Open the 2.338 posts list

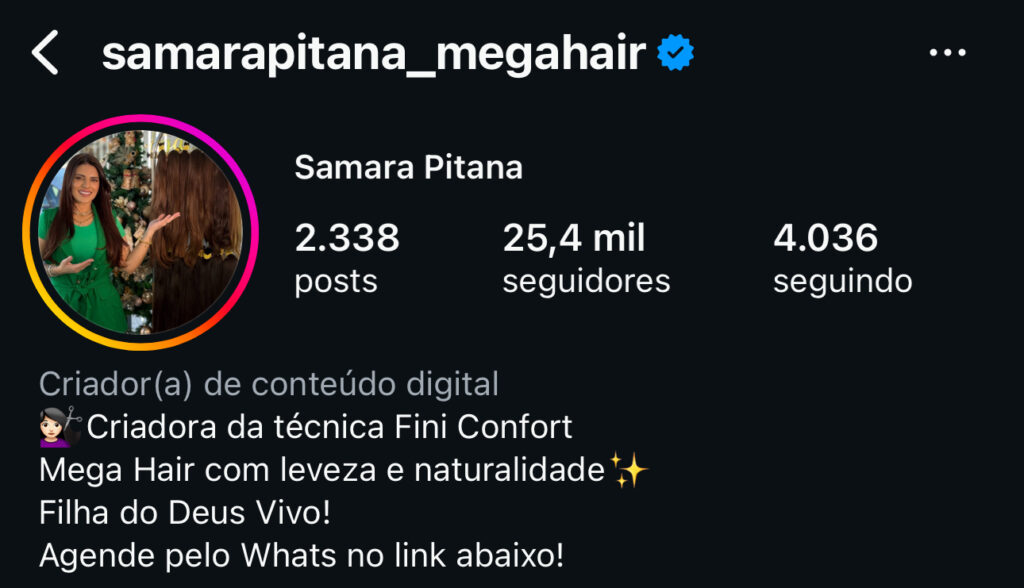[346, 258]
